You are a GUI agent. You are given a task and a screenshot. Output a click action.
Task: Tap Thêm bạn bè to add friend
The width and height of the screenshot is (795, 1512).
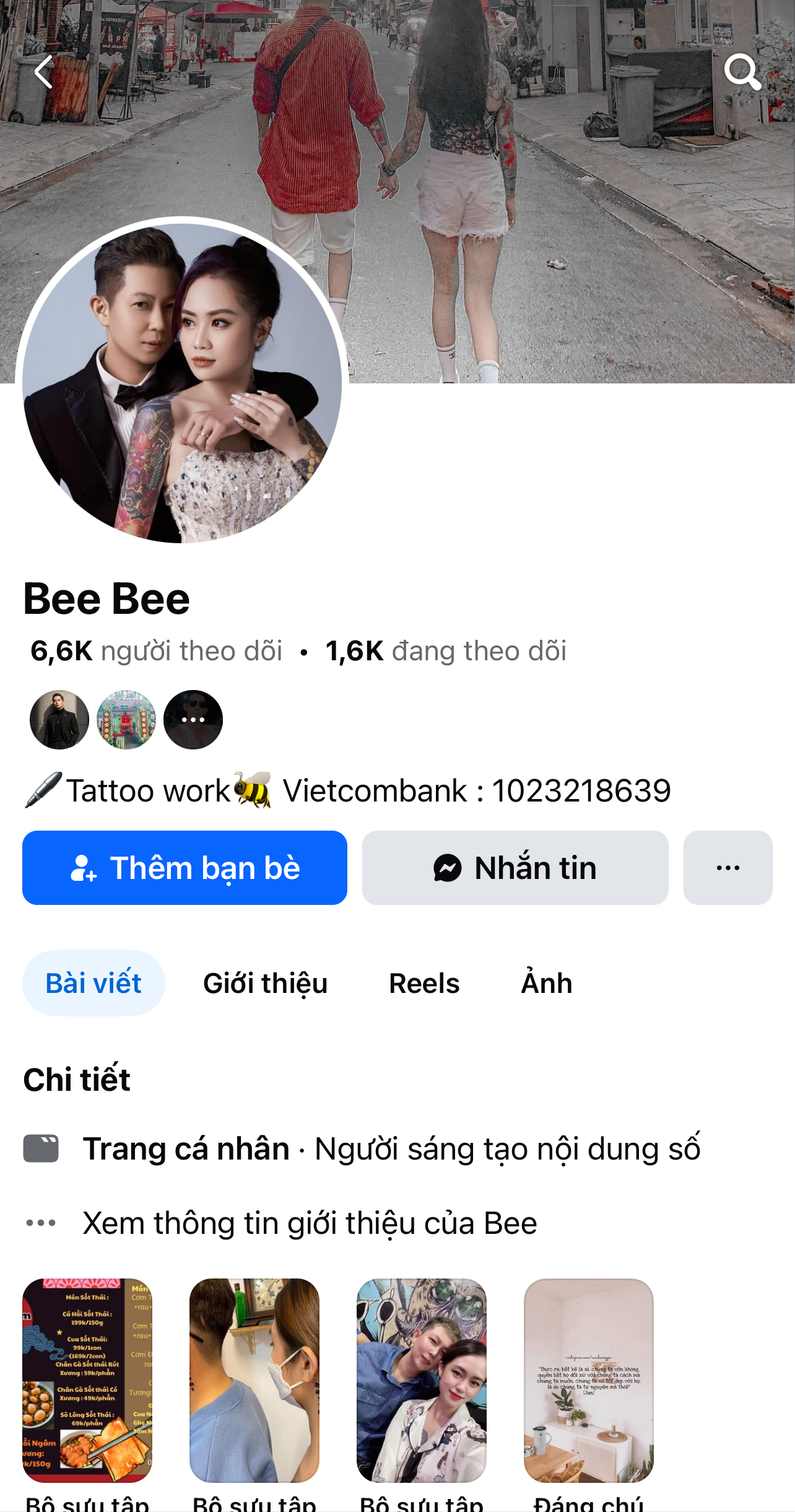click(x=185, y=867)
